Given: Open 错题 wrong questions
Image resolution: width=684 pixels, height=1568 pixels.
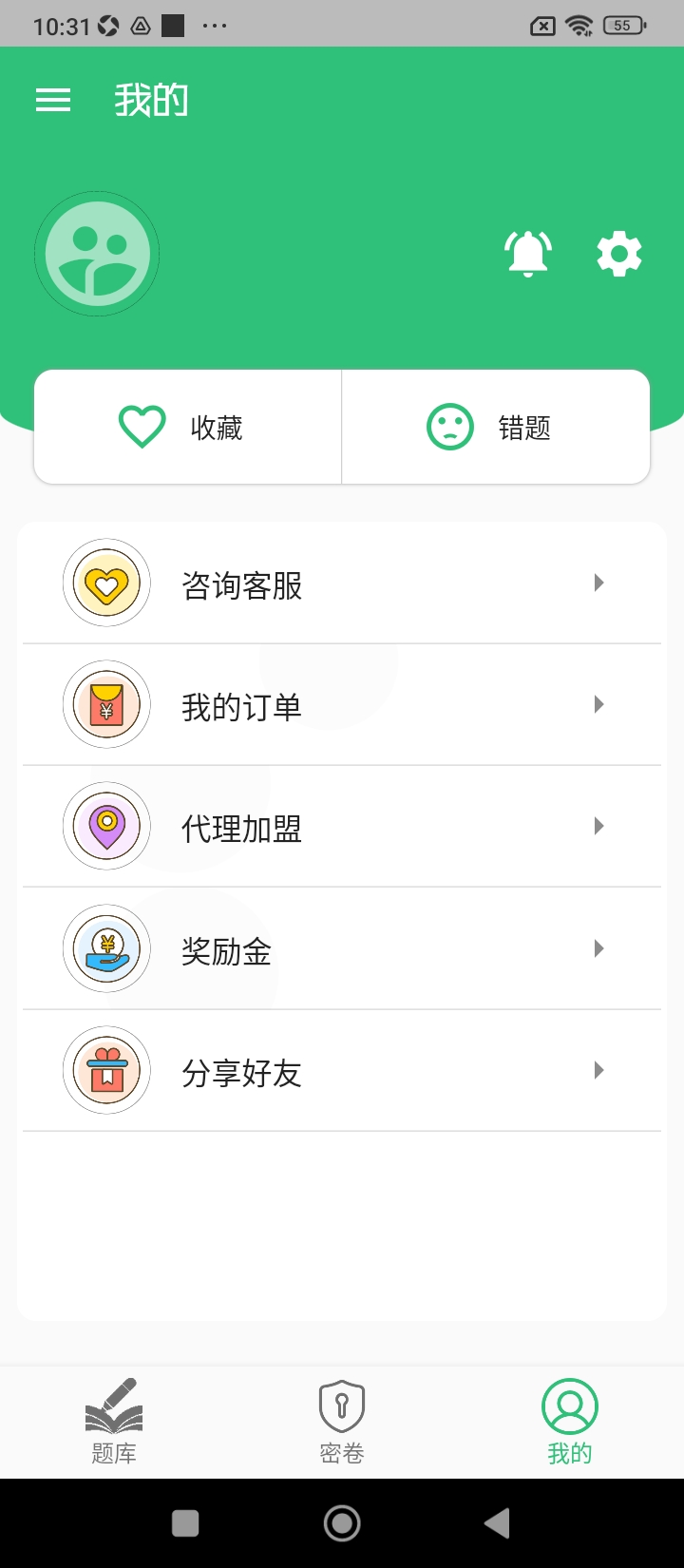Looking at the screenshot, I should pos(496,427).
